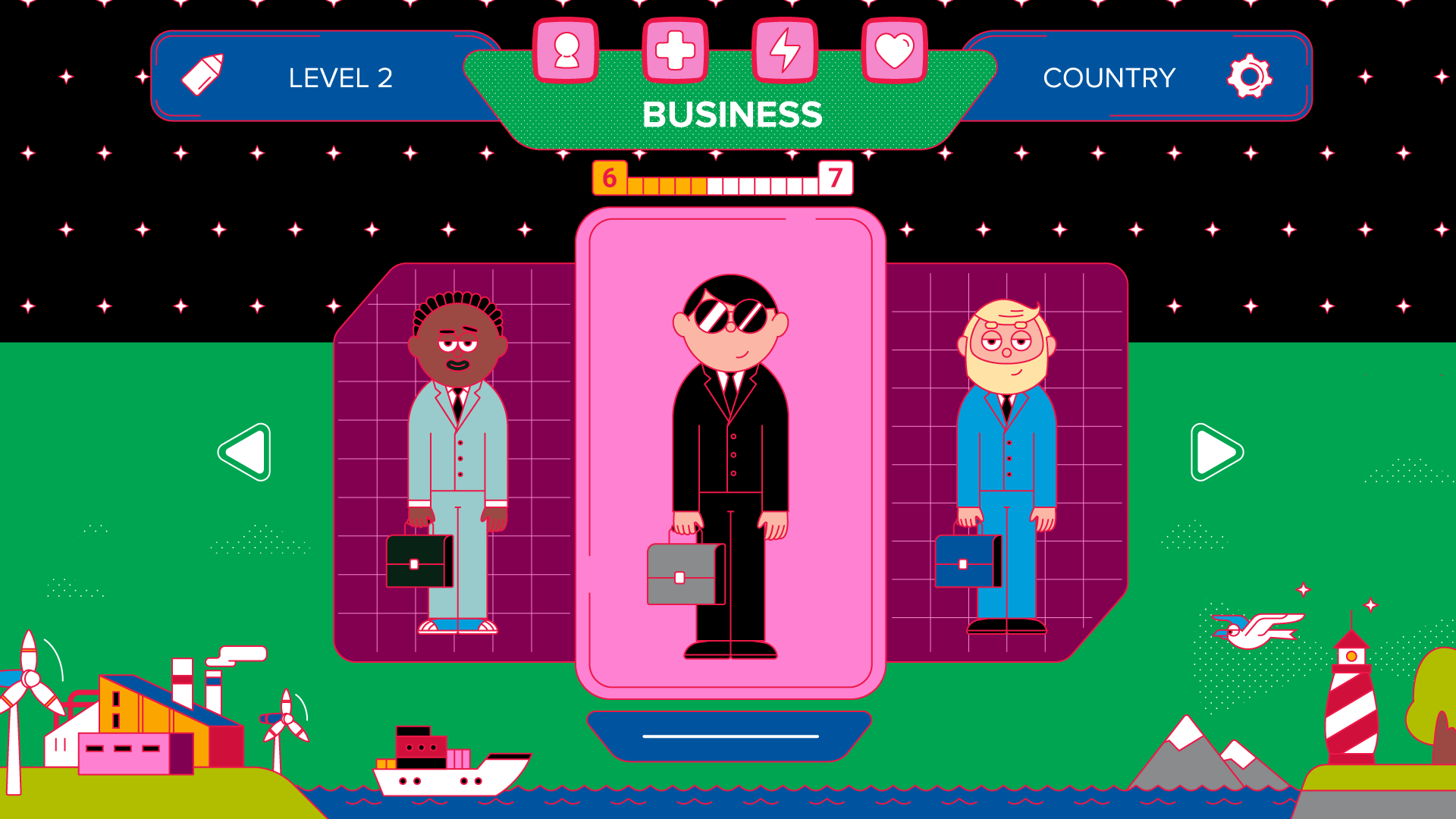Open the settings gear icon
This screenshot has height=819, width=1456.
(1249, 77)
